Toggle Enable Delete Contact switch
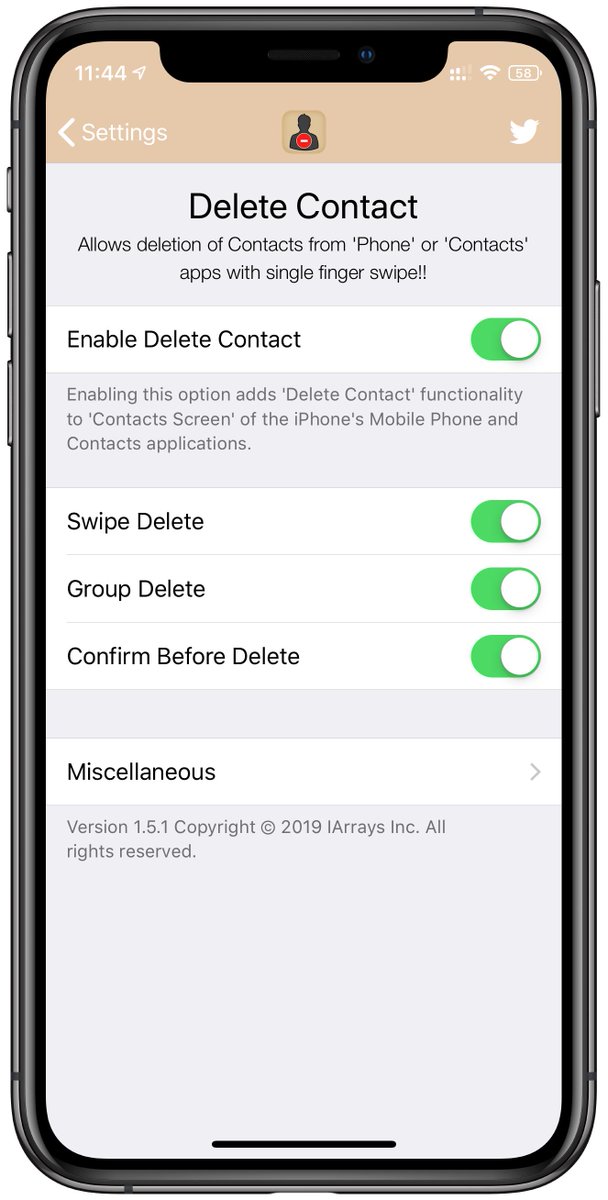The image size is (608, 1200). pyautogui.click(x=506, y=339)
